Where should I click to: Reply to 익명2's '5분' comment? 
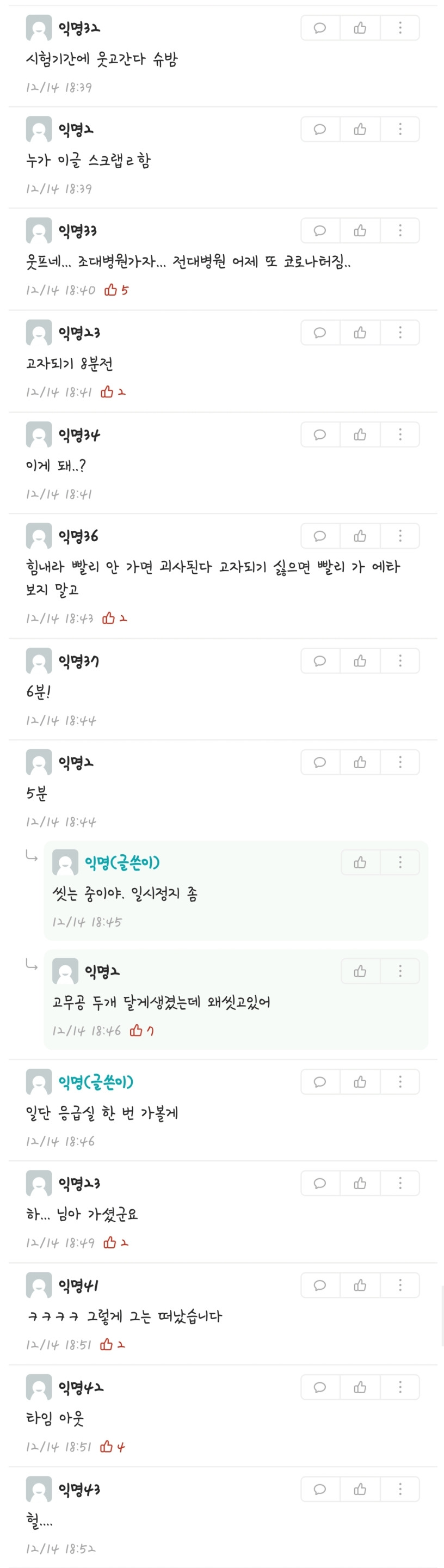click(320, 763)
